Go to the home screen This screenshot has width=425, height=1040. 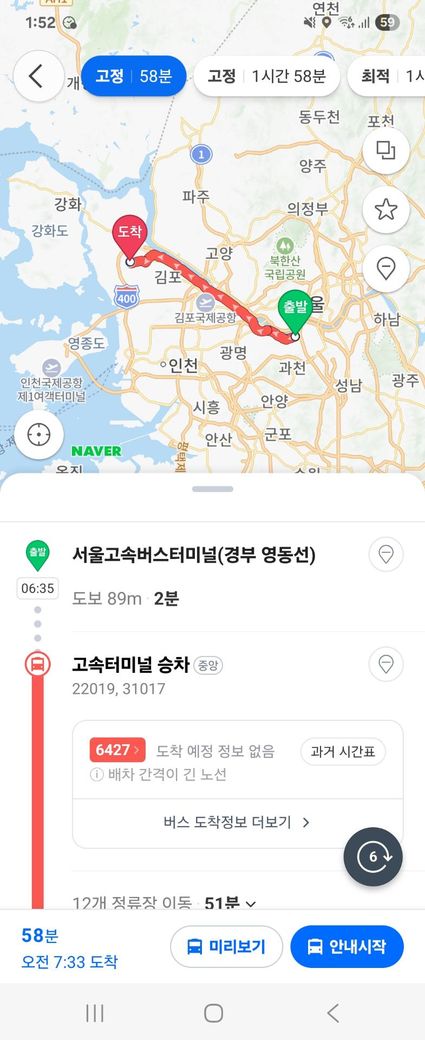point(213,1012)
